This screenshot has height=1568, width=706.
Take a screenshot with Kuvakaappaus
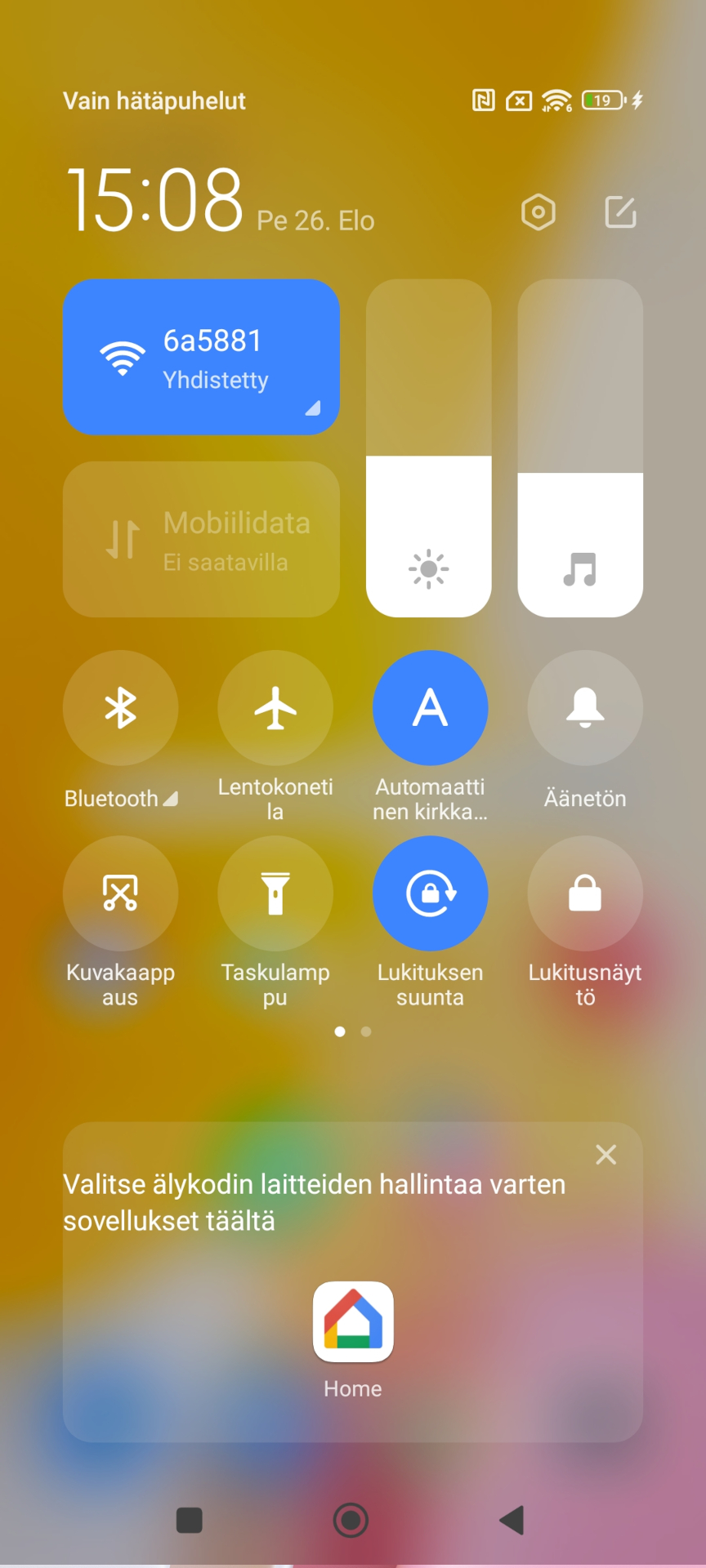120,893
